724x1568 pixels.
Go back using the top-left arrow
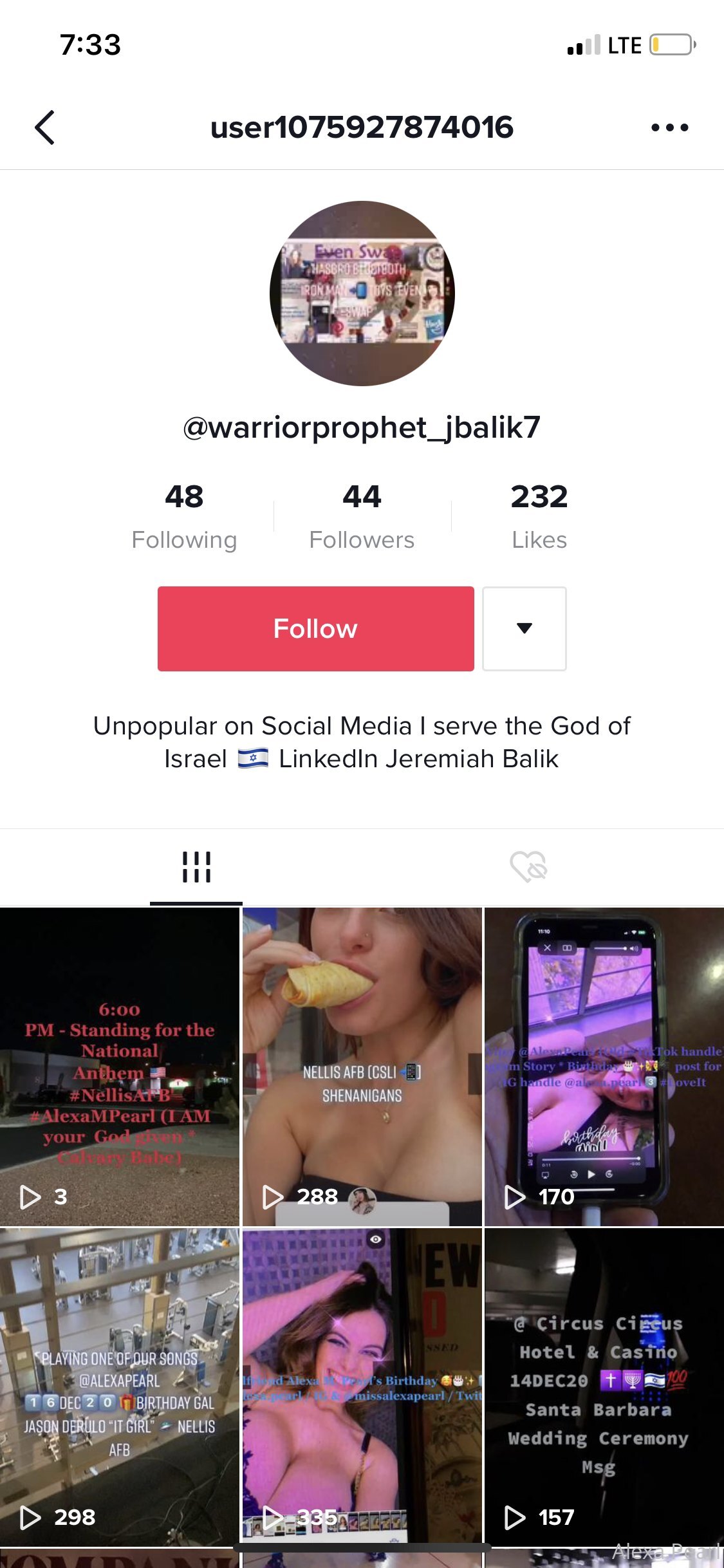[44, 127]
